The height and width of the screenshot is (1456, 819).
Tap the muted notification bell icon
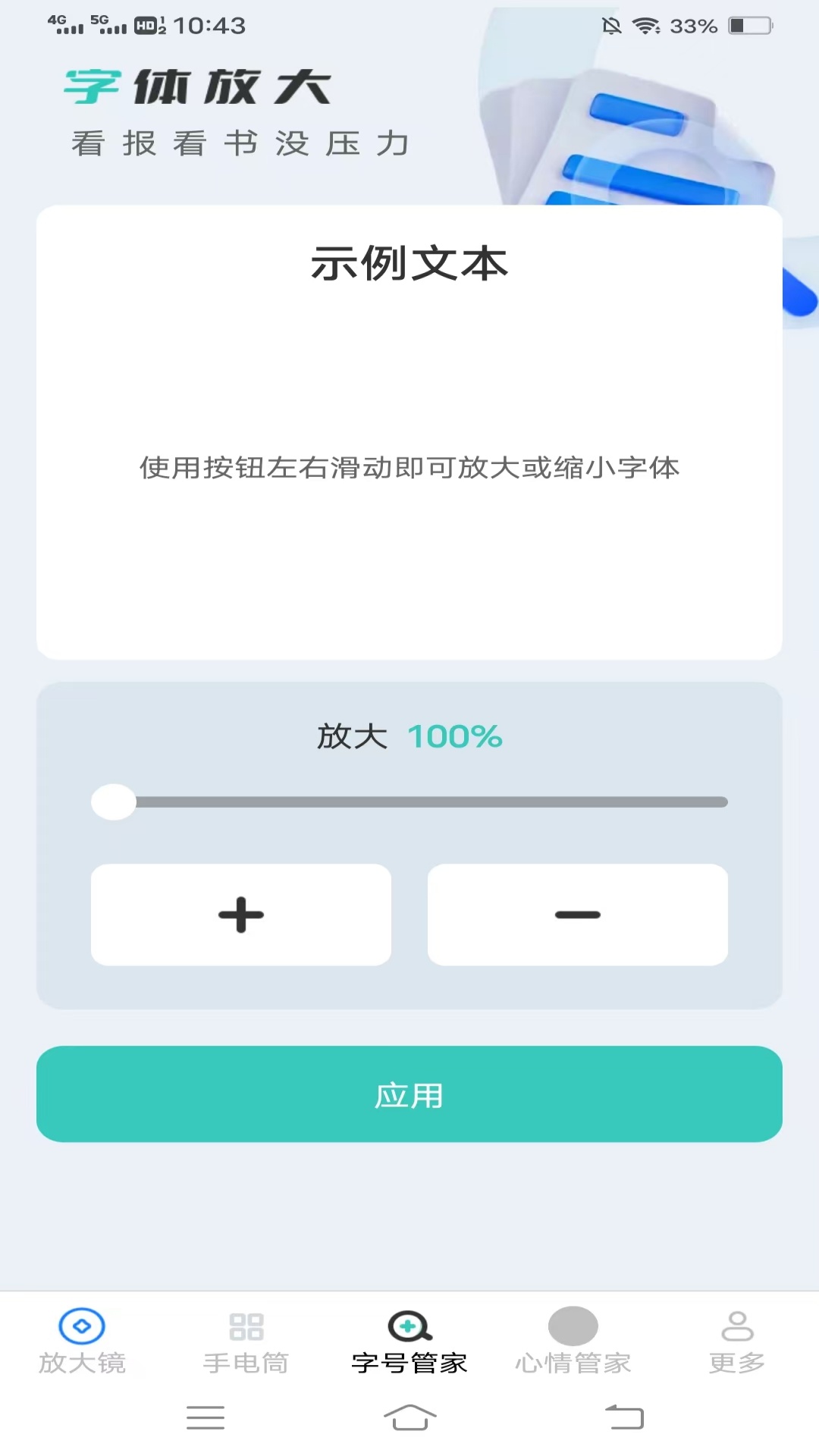(613, 26)
